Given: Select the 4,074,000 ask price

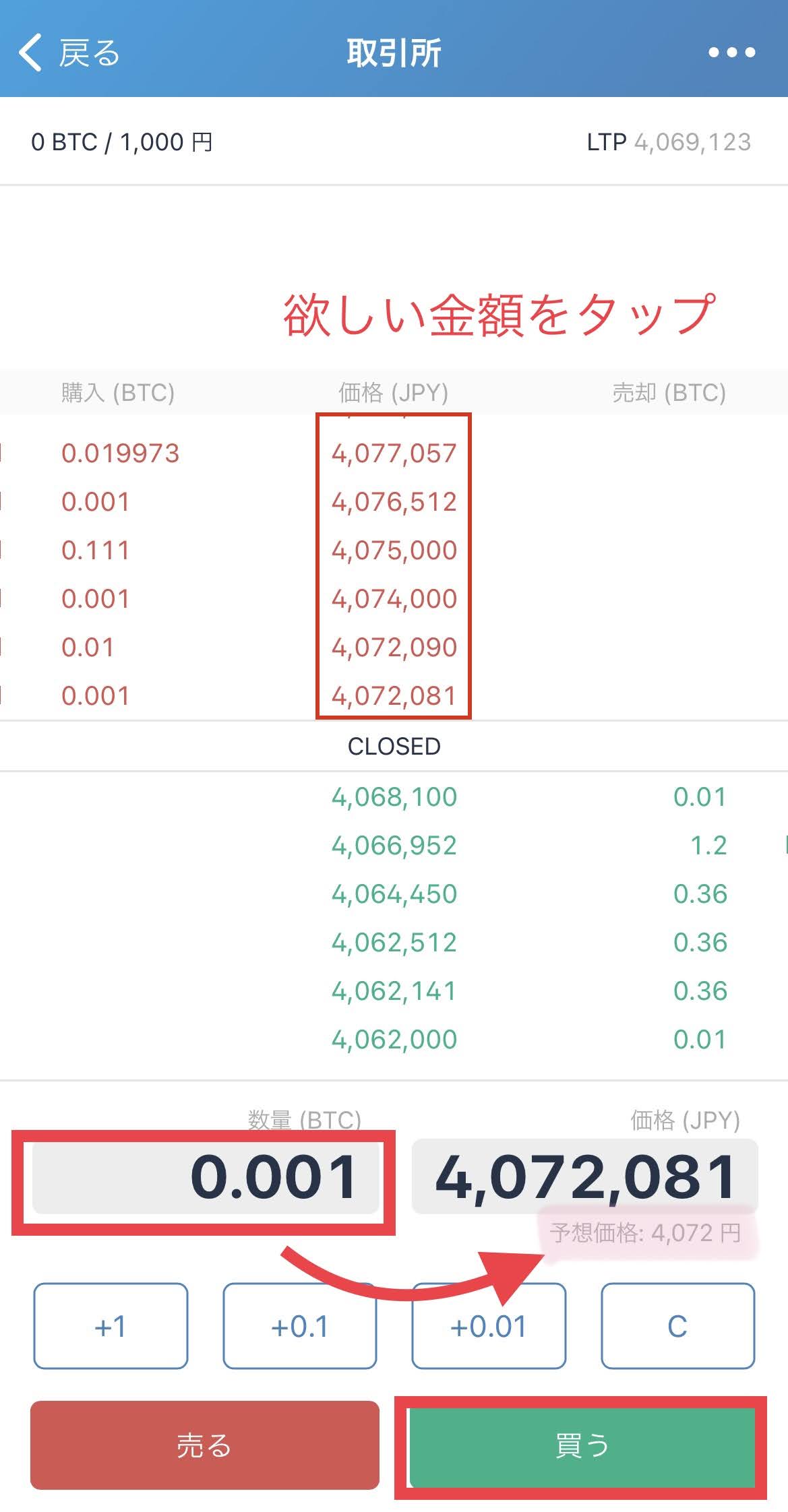Looking at the screenshot, I should 394,599.
